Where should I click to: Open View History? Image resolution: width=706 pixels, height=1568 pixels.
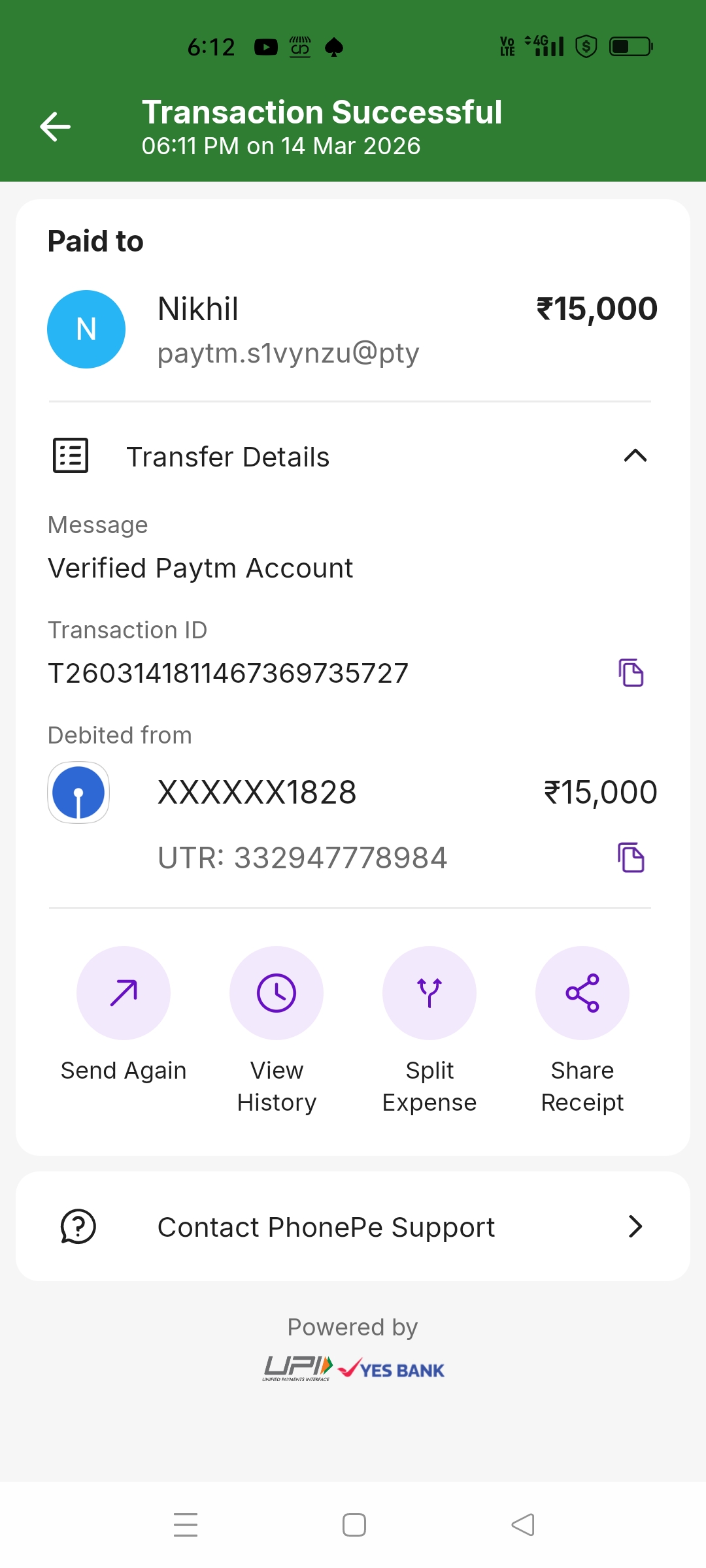(277, 993)
